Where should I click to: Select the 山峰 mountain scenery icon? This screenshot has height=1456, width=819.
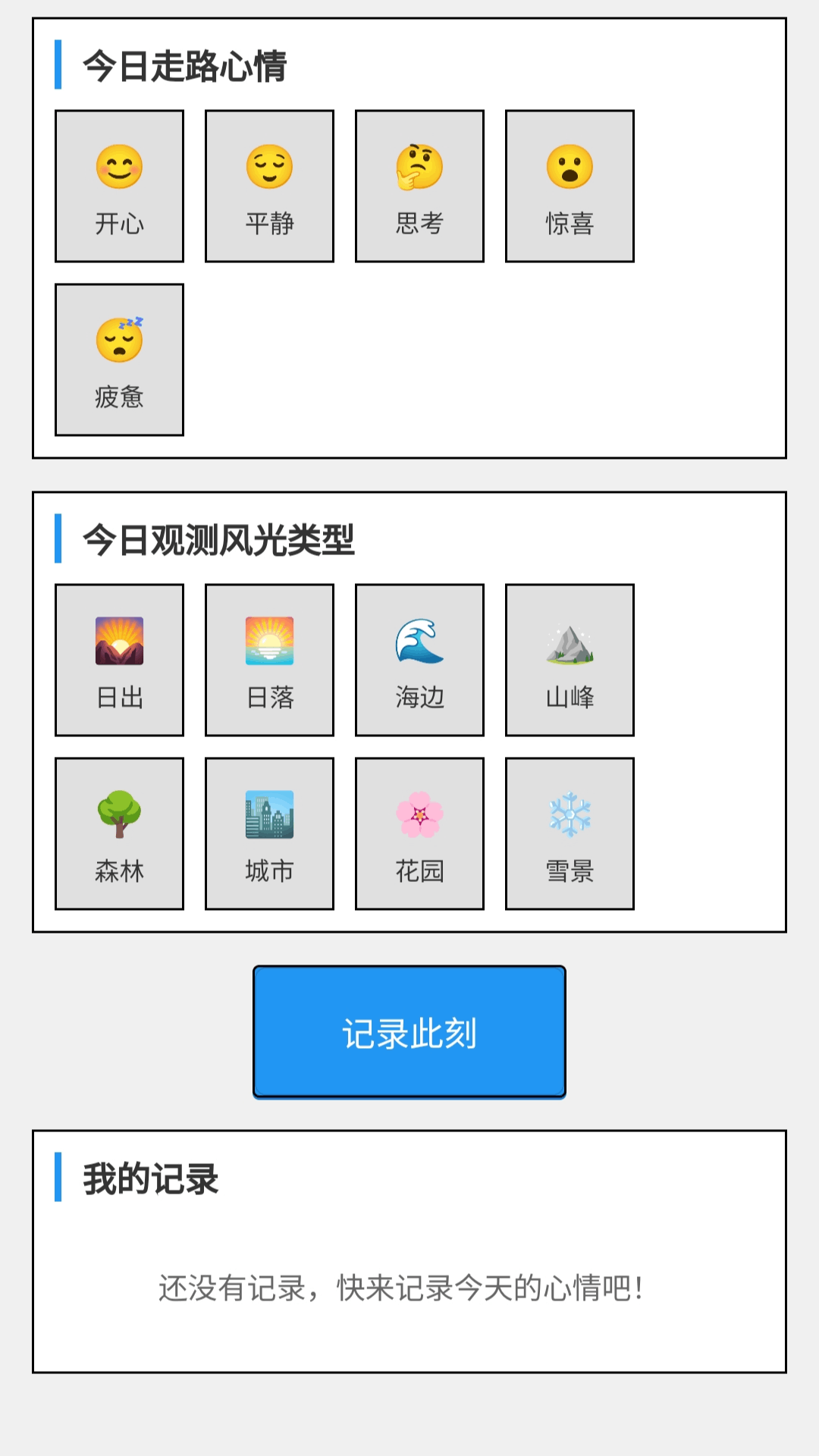tap(569, 658)
